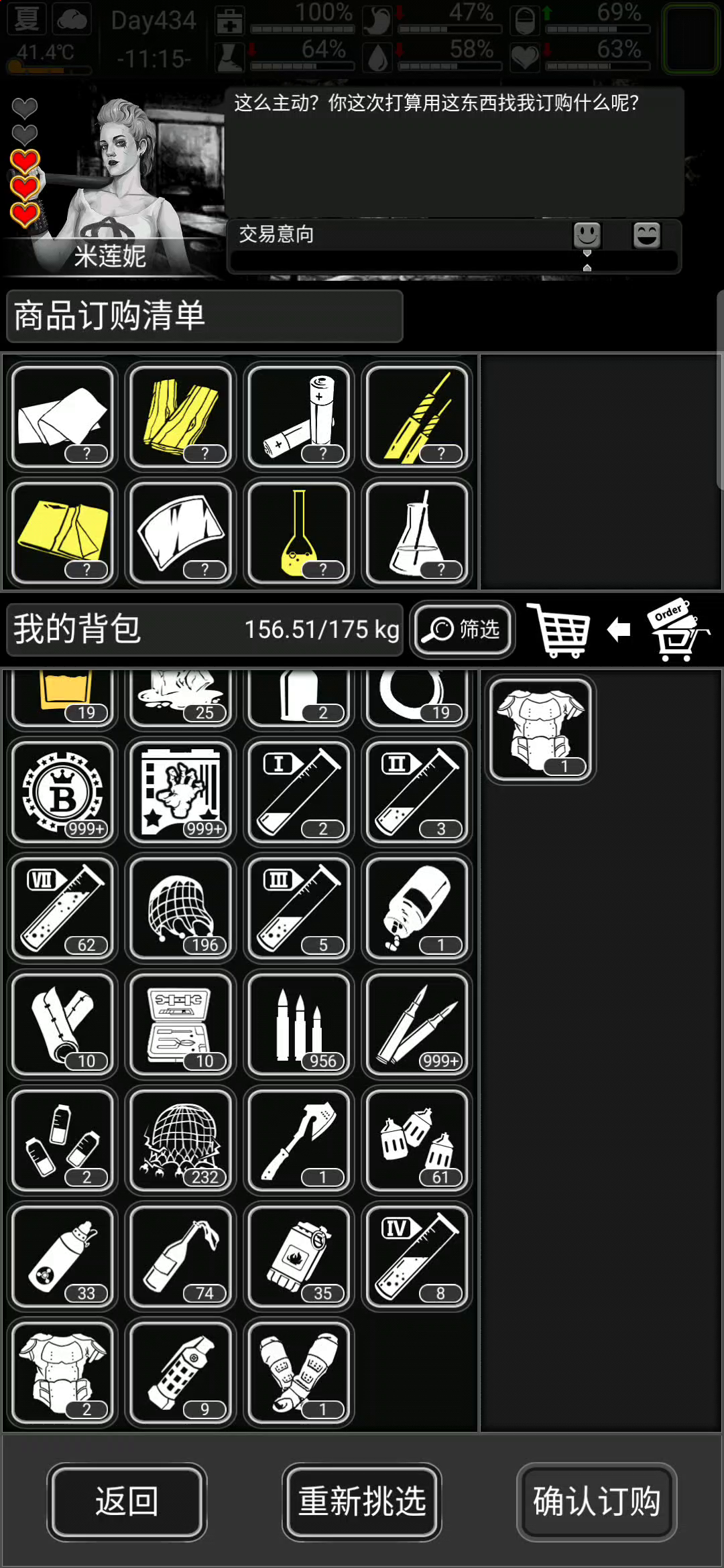Select the knee pads item in the backpack
This screenshot has width=724, height=1568.
point(299,1372)
